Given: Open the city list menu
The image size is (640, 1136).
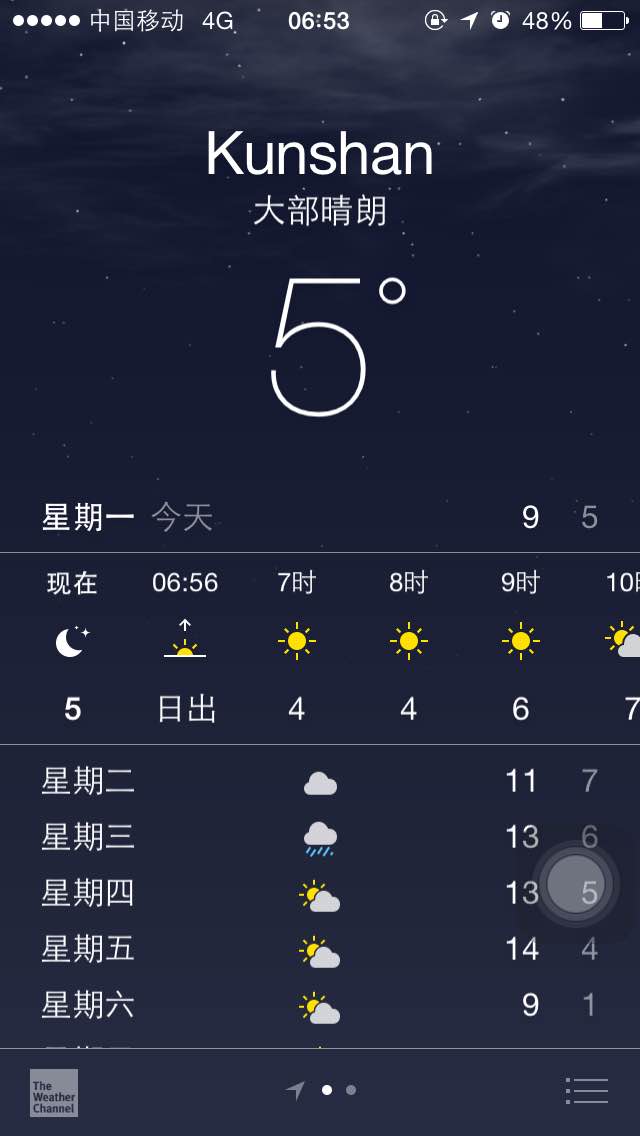Looking at the screenshot, I should point(586,1090).
